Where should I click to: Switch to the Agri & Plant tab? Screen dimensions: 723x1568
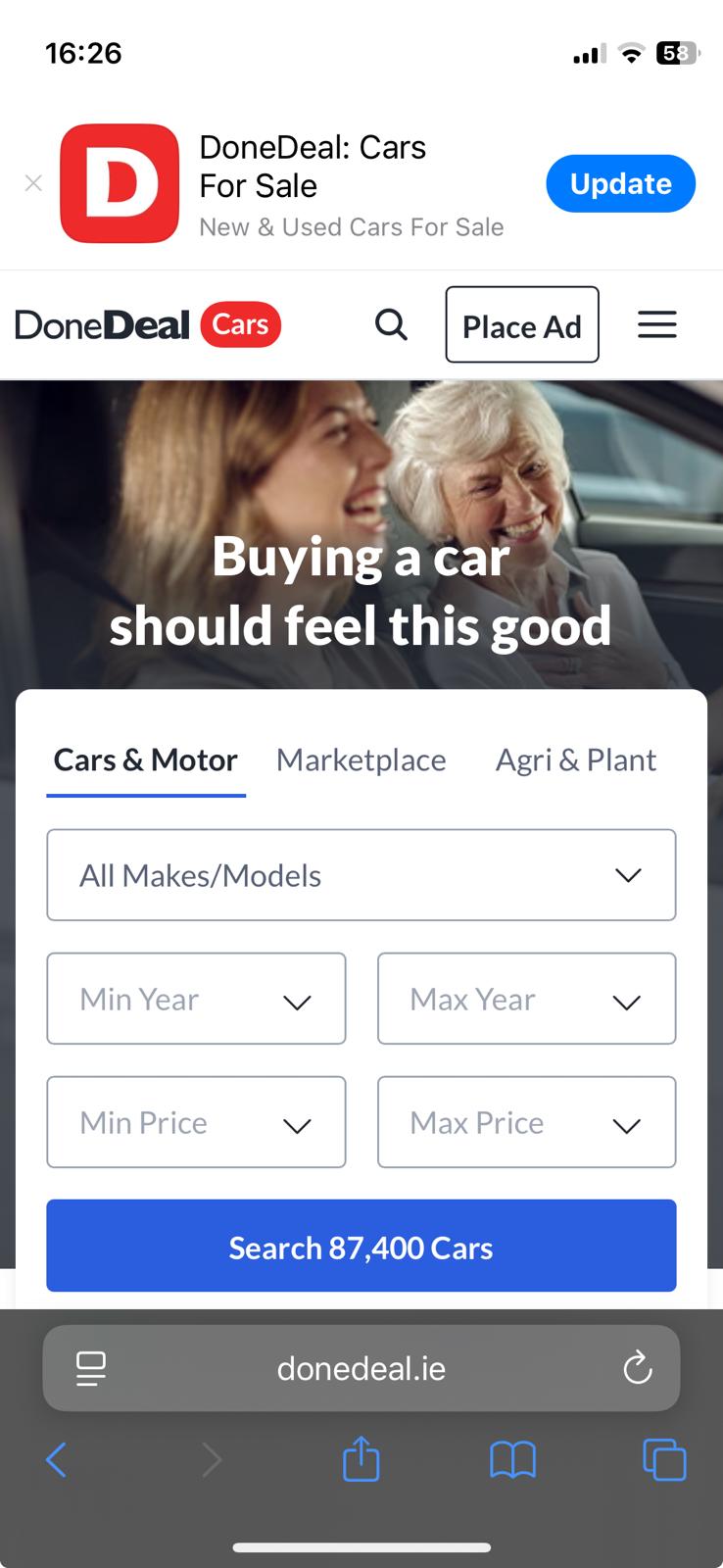(575, 760)
